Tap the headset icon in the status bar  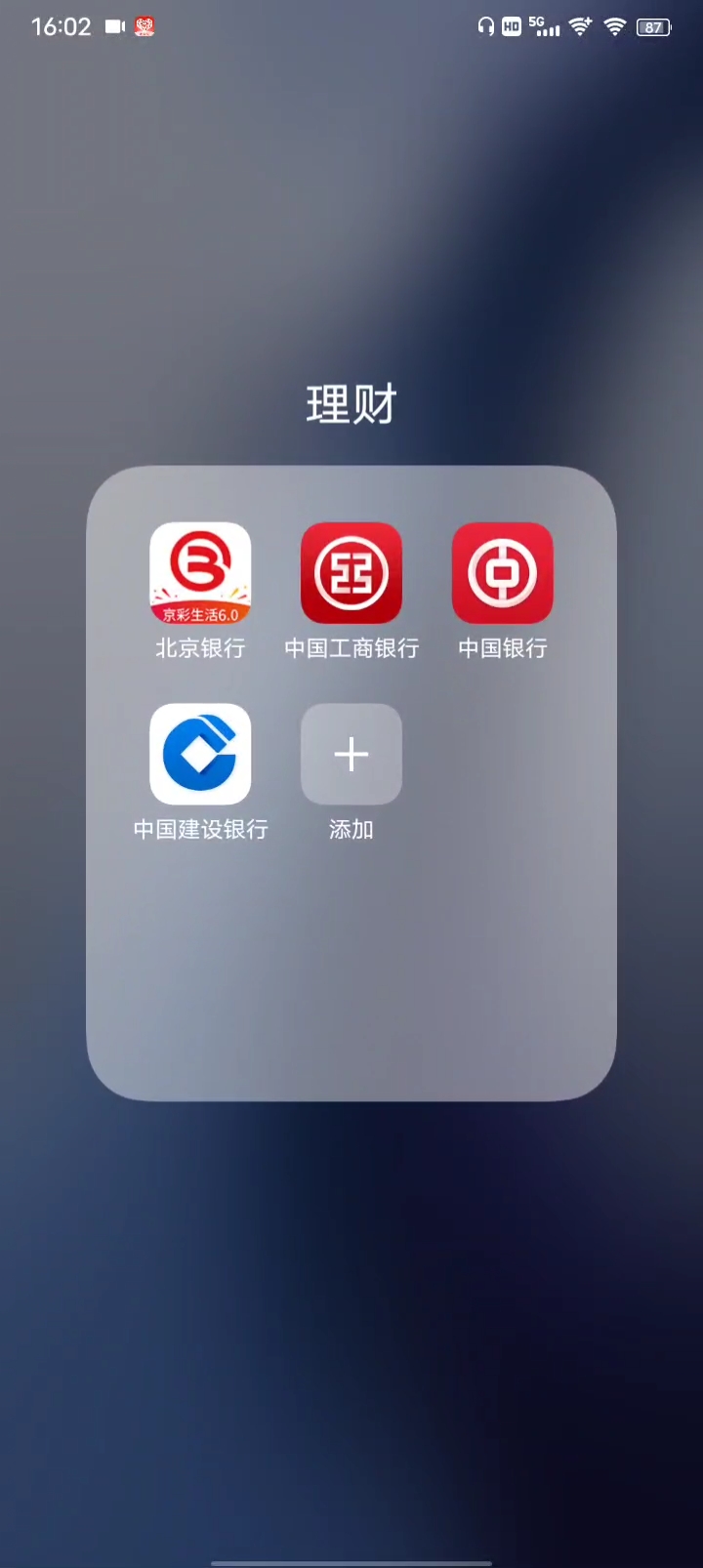tap(486, 26)
